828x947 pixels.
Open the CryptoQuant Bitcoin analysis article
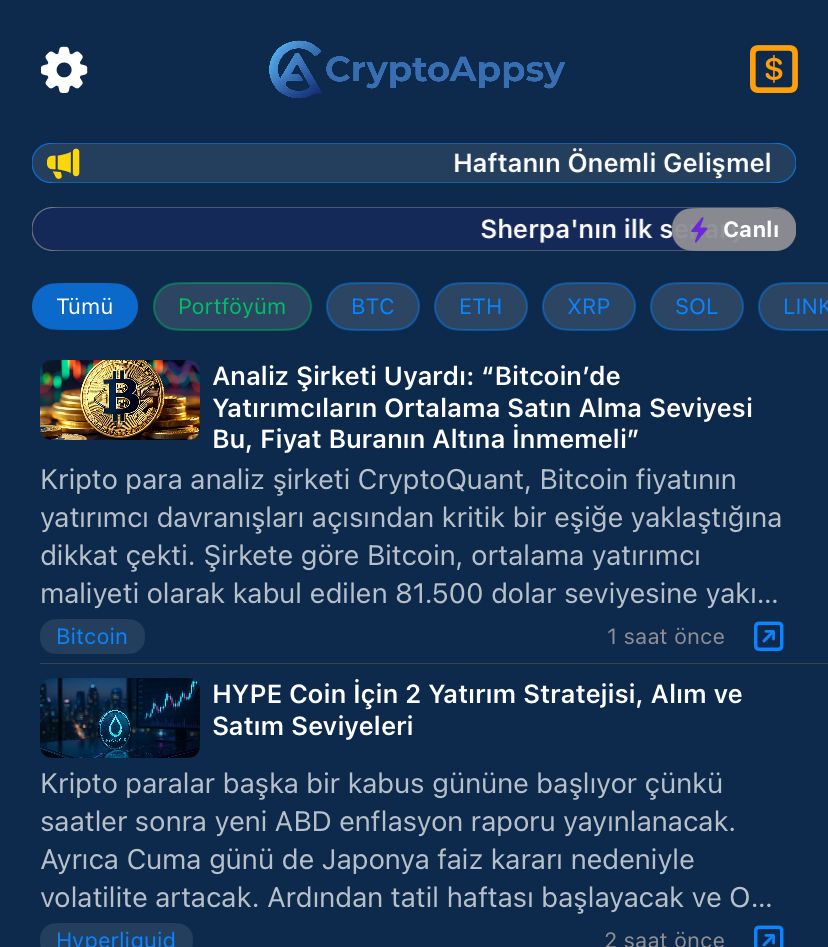coord(482,408)
